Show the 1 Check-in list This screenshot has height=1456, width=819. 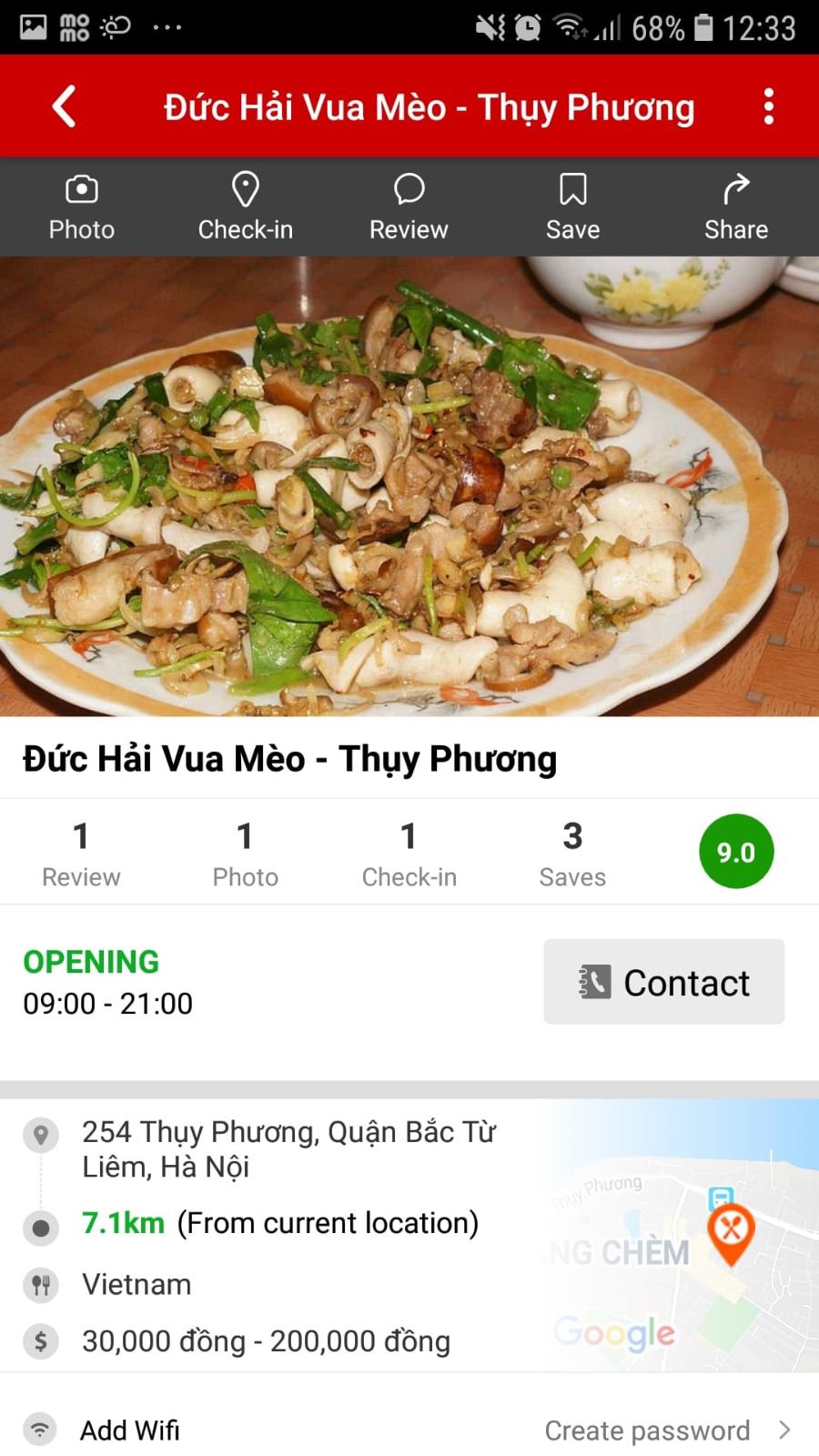(409, 853)
